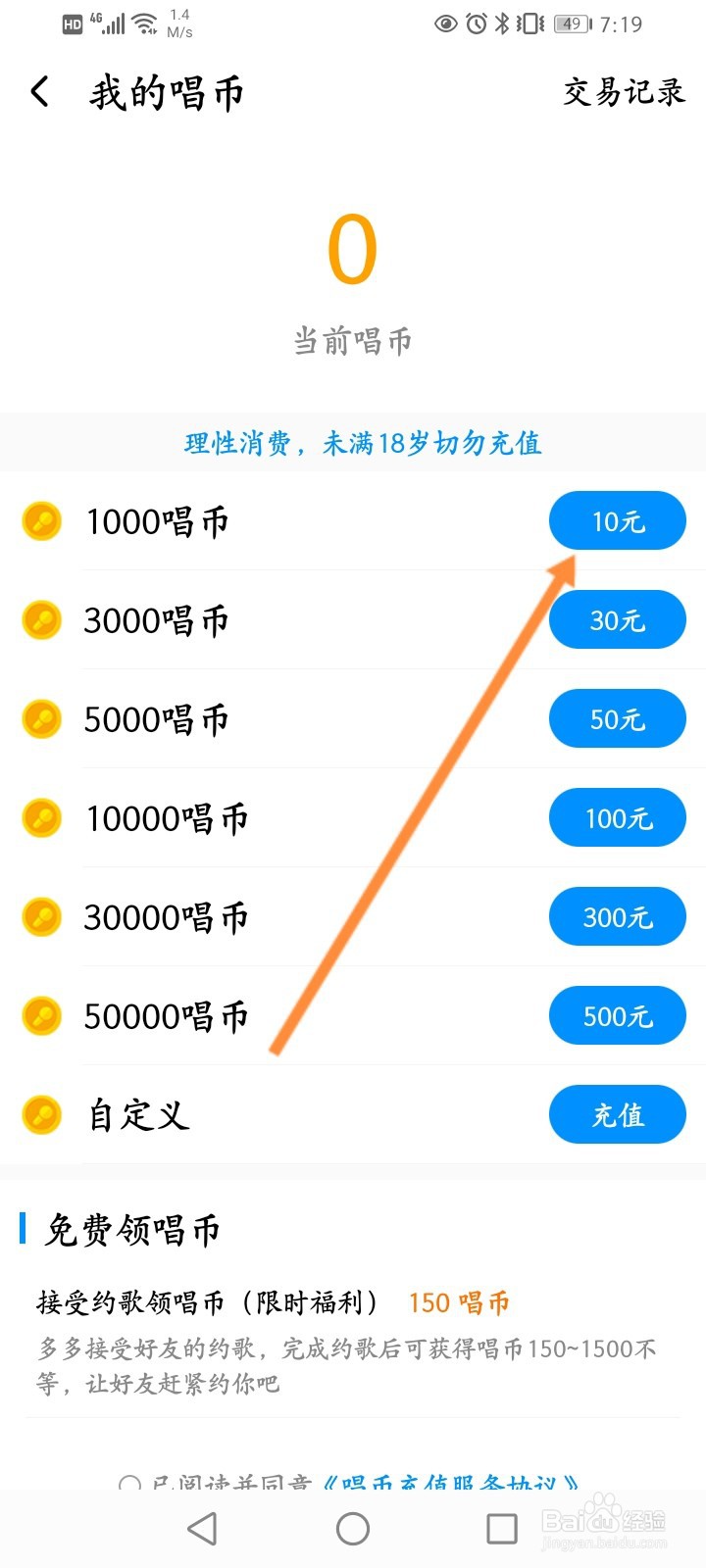
Task: Open recent apps with the square icon
Action: coord(501,1527)
